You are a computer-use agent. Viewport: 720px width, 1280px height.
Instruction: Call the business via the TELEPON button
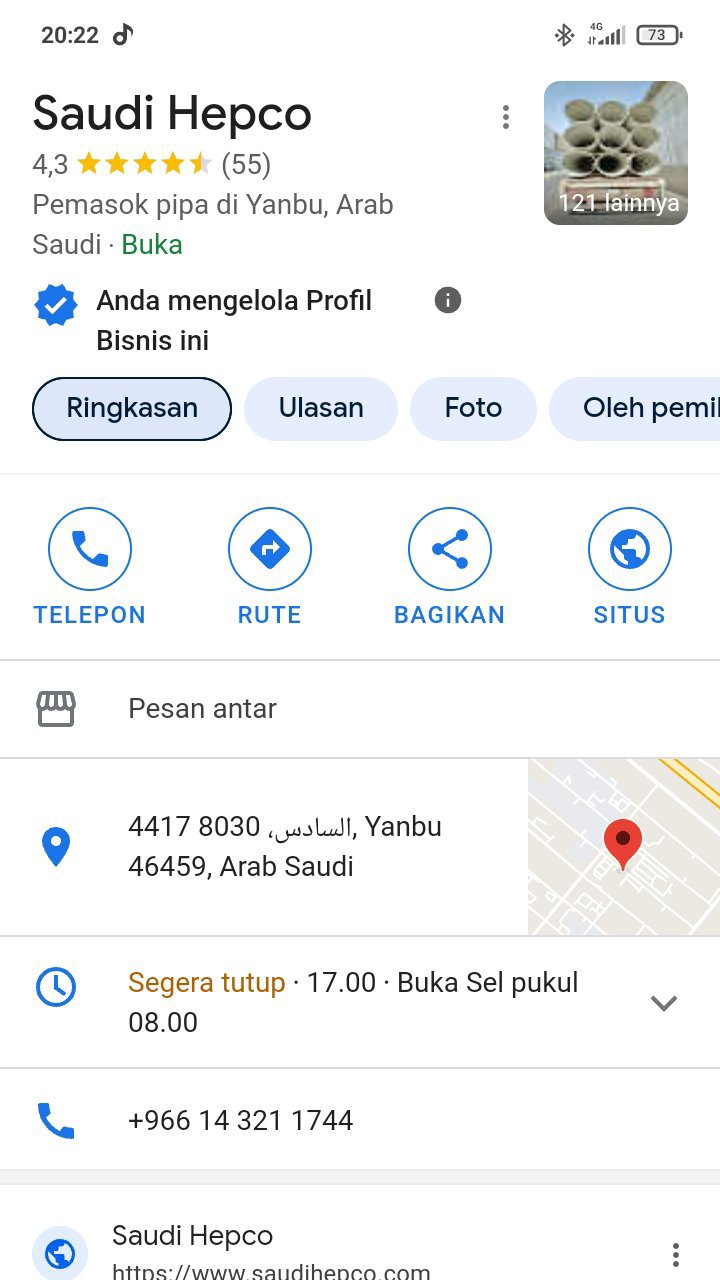(x=90, y=567)
